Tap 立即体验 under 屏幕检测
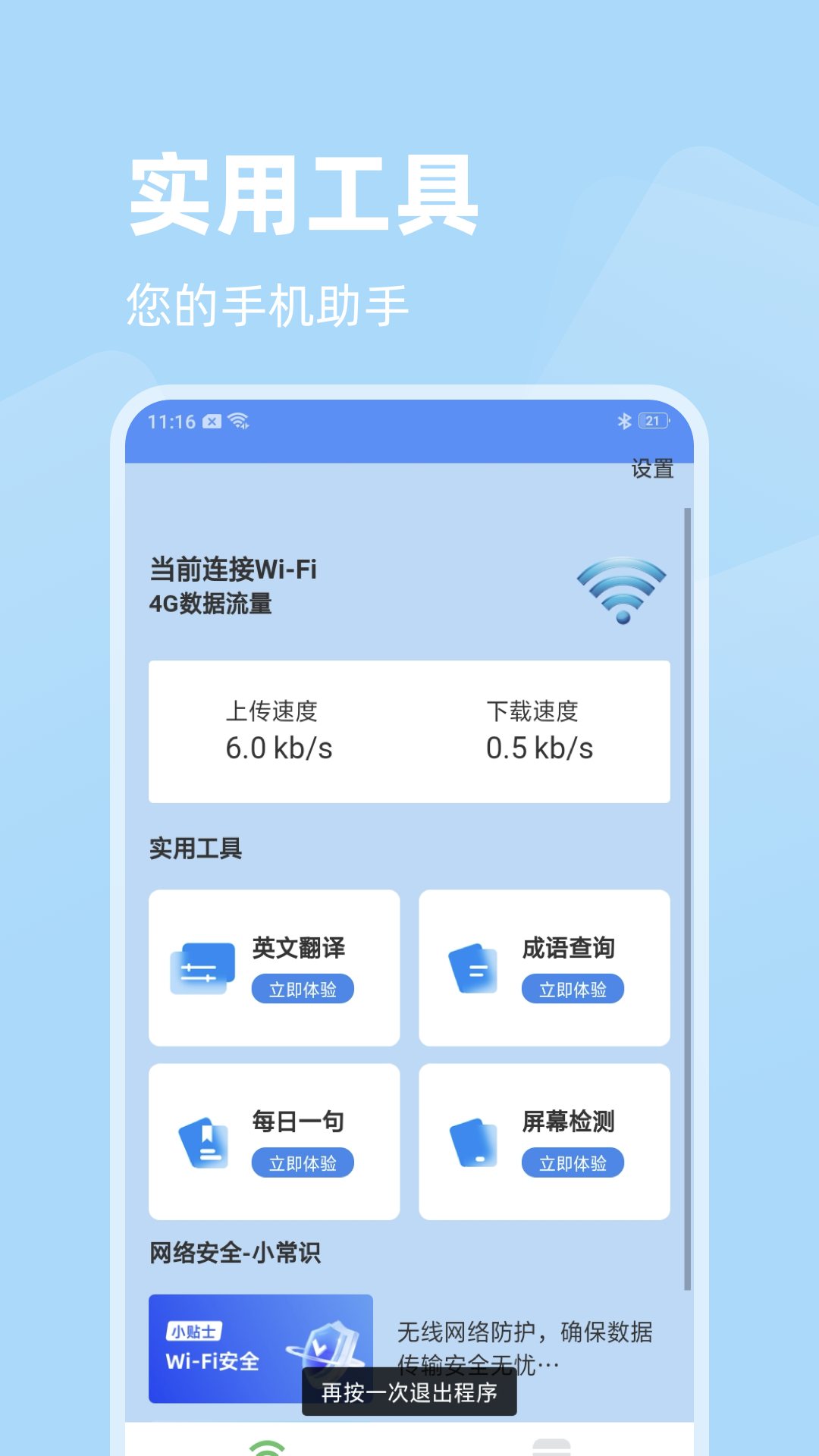Image resolution: width=819 pixels, height=1456 pixels. coord(574,1163)
